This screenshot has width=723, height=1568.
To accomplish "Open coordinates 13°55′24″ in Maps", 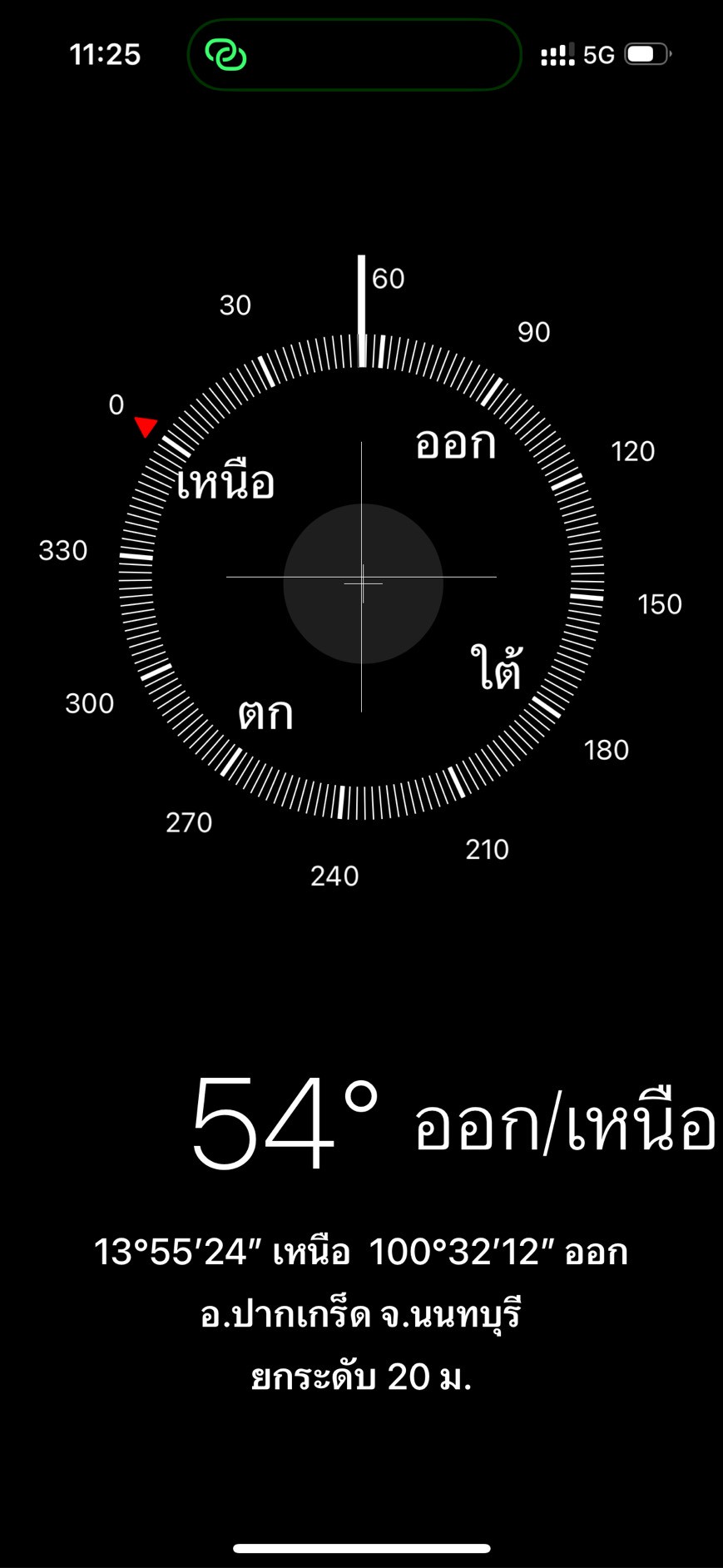I will [x=360, y=1251].
